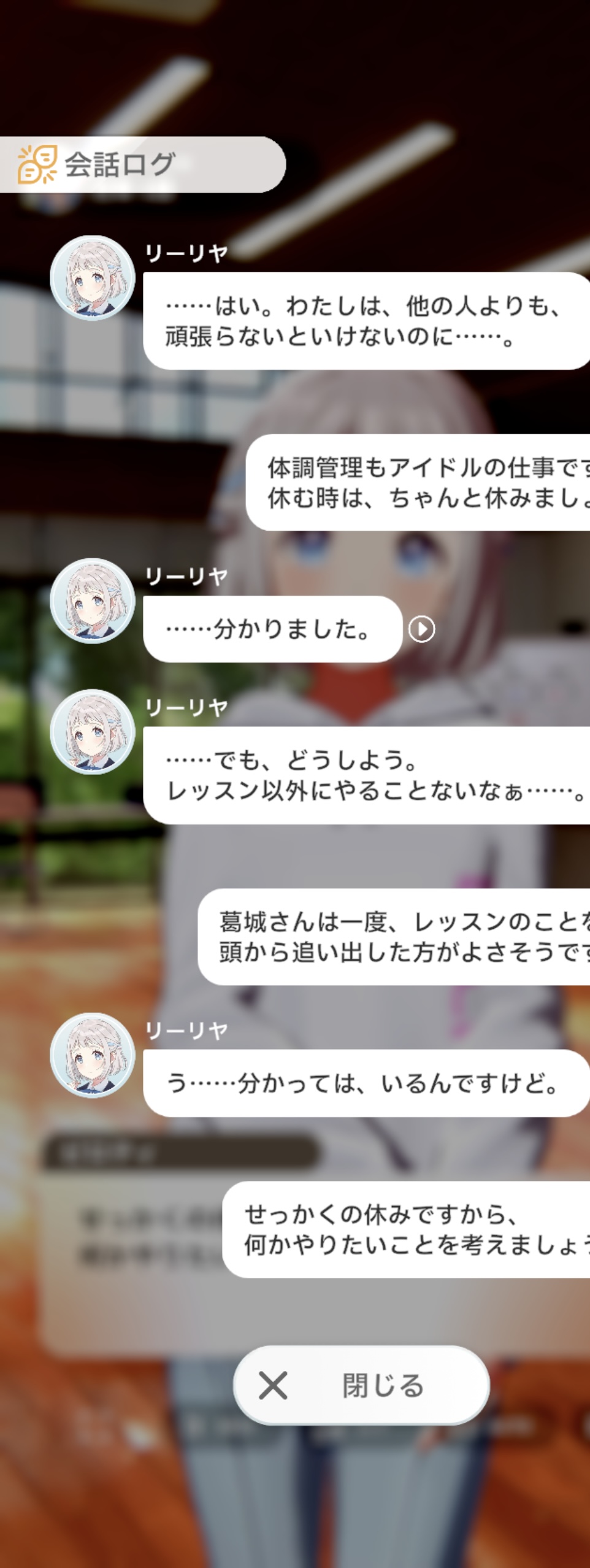590x1568 pixels.
Task: Close the conversation log with 閉じる
Action: click(x=361, y=1385)
